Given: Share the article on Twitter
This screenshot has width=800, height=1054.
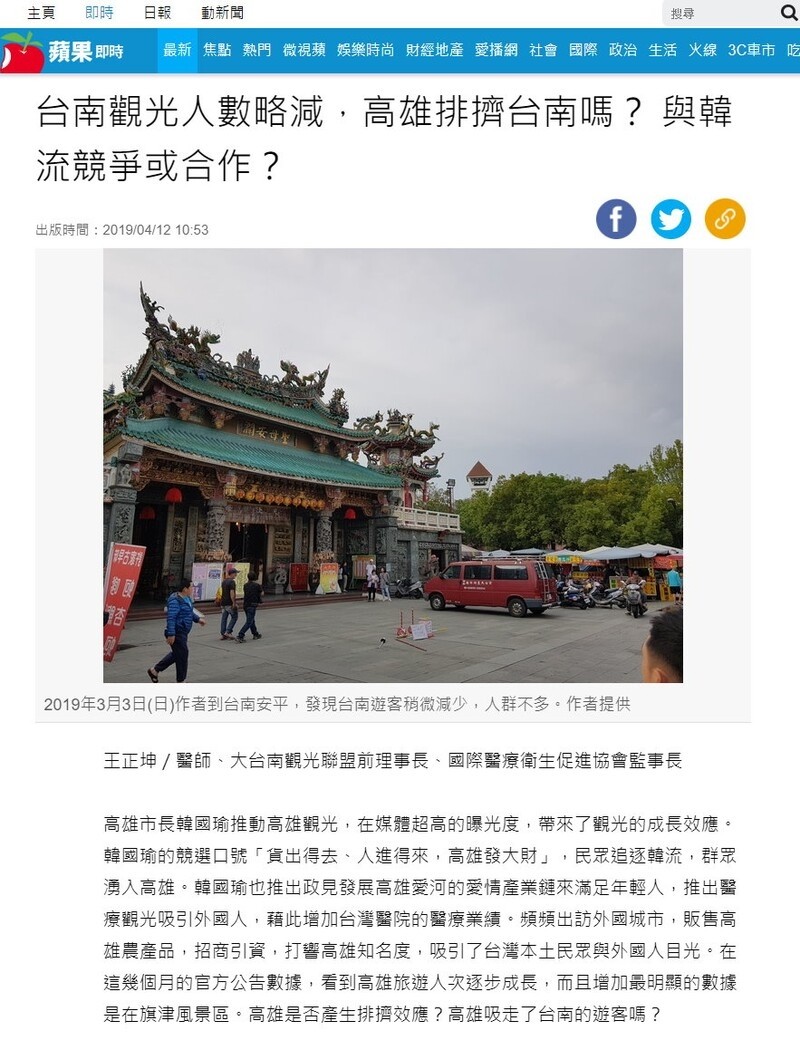Looking at the screenshot, I should coord(671,219).
